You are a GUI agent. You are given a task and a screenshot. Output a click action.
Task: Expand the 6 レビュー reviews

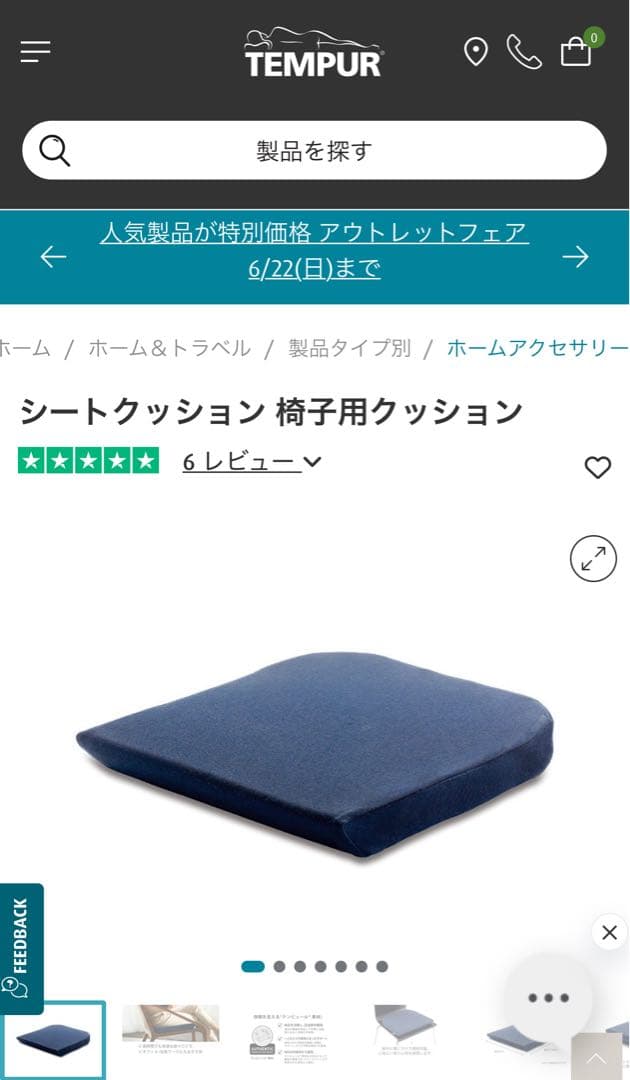pos(252,462)
